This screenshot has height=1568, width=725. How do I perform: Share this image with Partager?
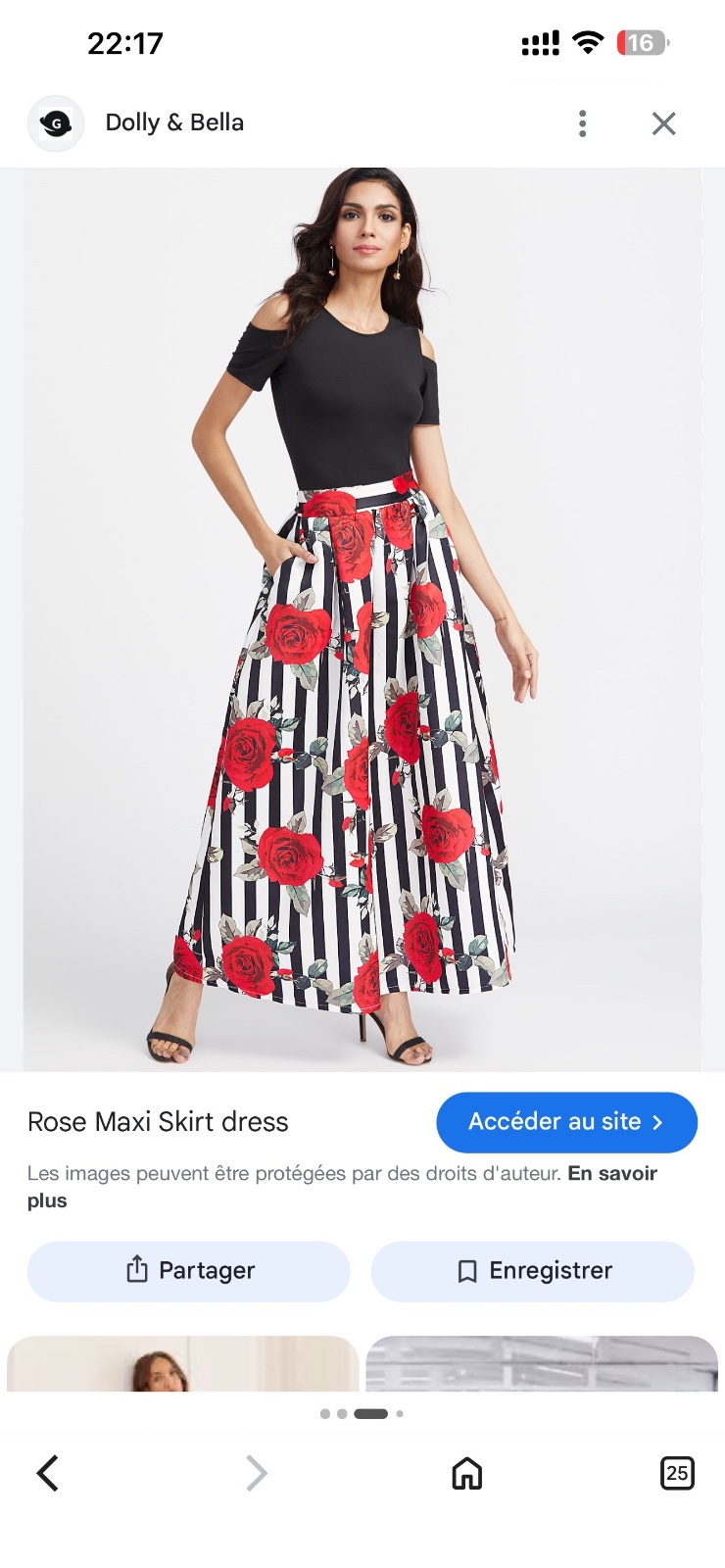click(x=189, y=1271)
